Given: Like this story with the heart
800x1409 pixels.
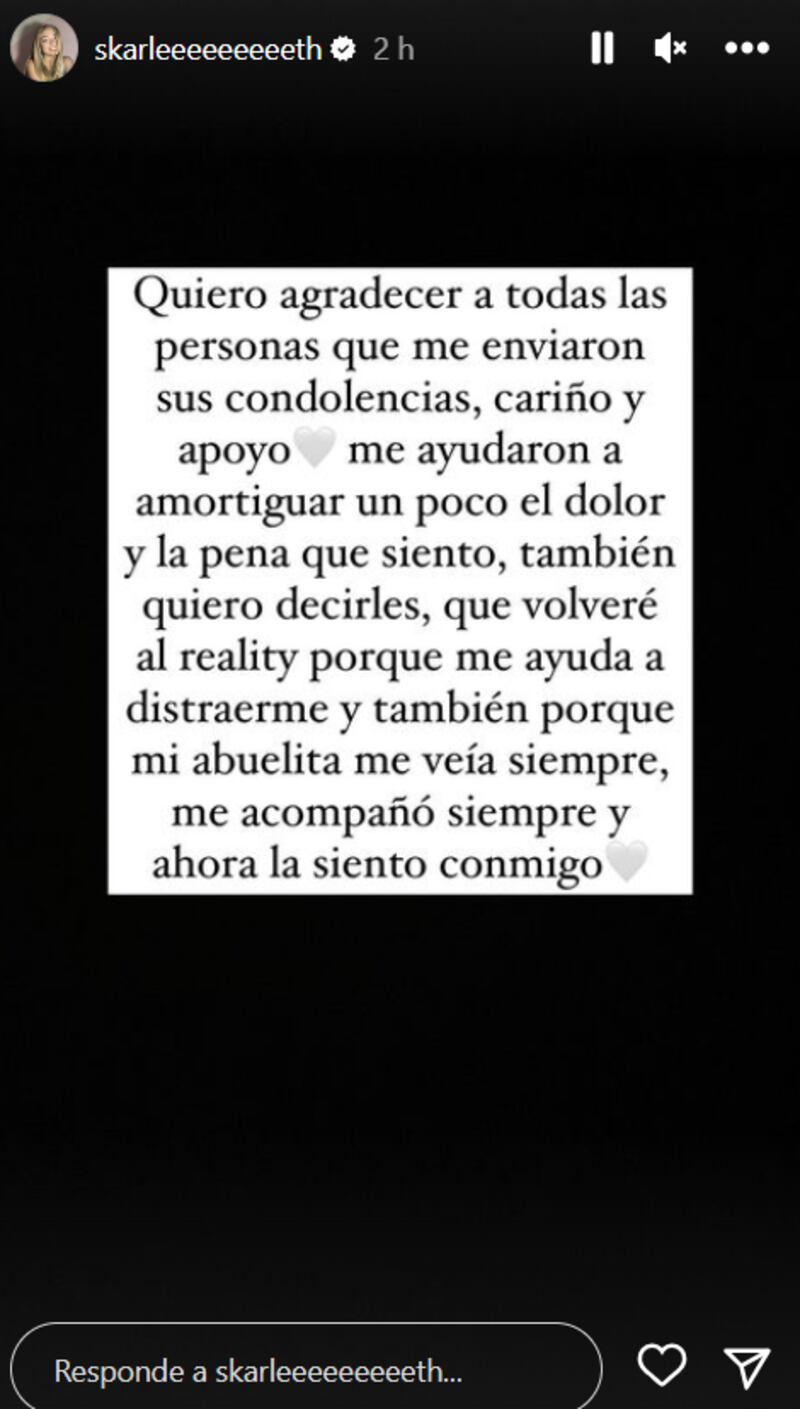Looking at the screenshot, I should pyautogui.click(x=661, y=1366).
